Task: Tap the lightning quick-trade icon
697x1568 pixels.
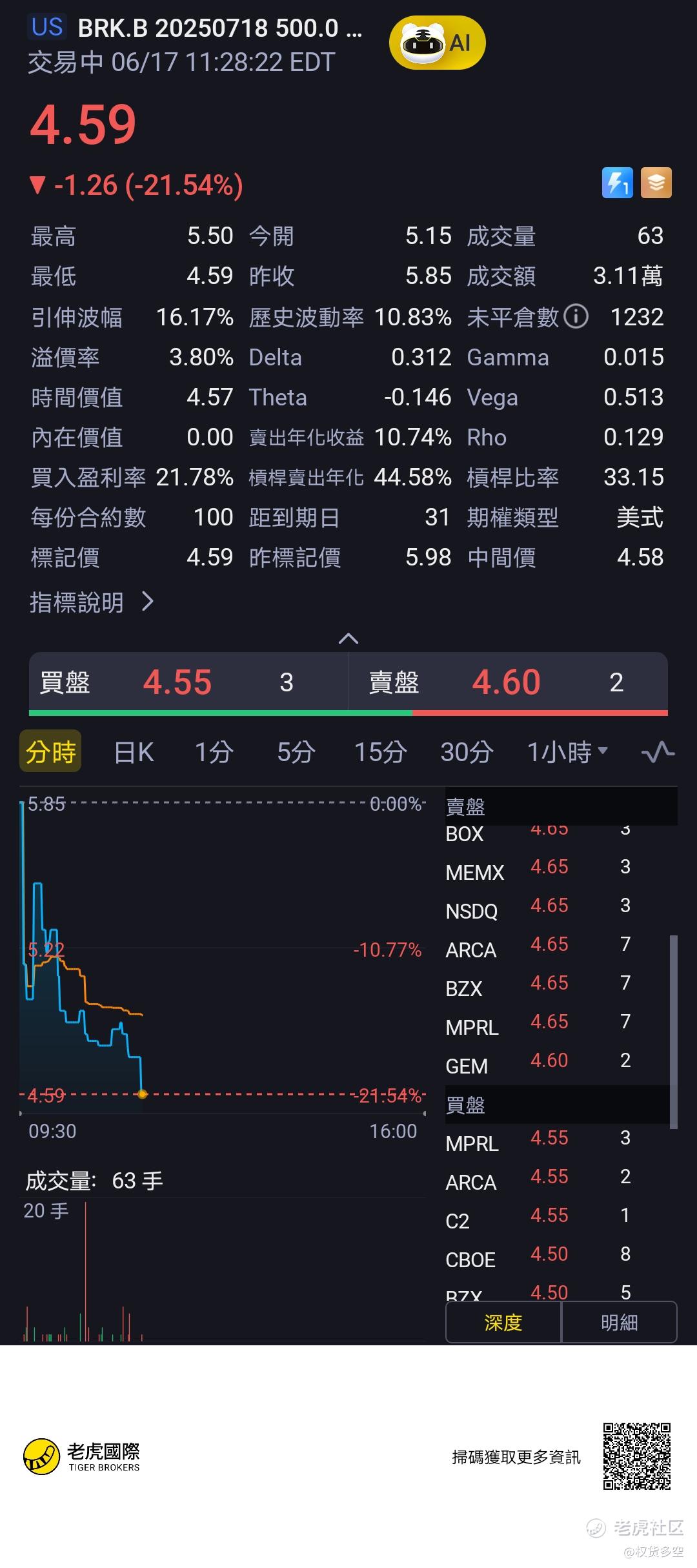Action: (617, 183)
